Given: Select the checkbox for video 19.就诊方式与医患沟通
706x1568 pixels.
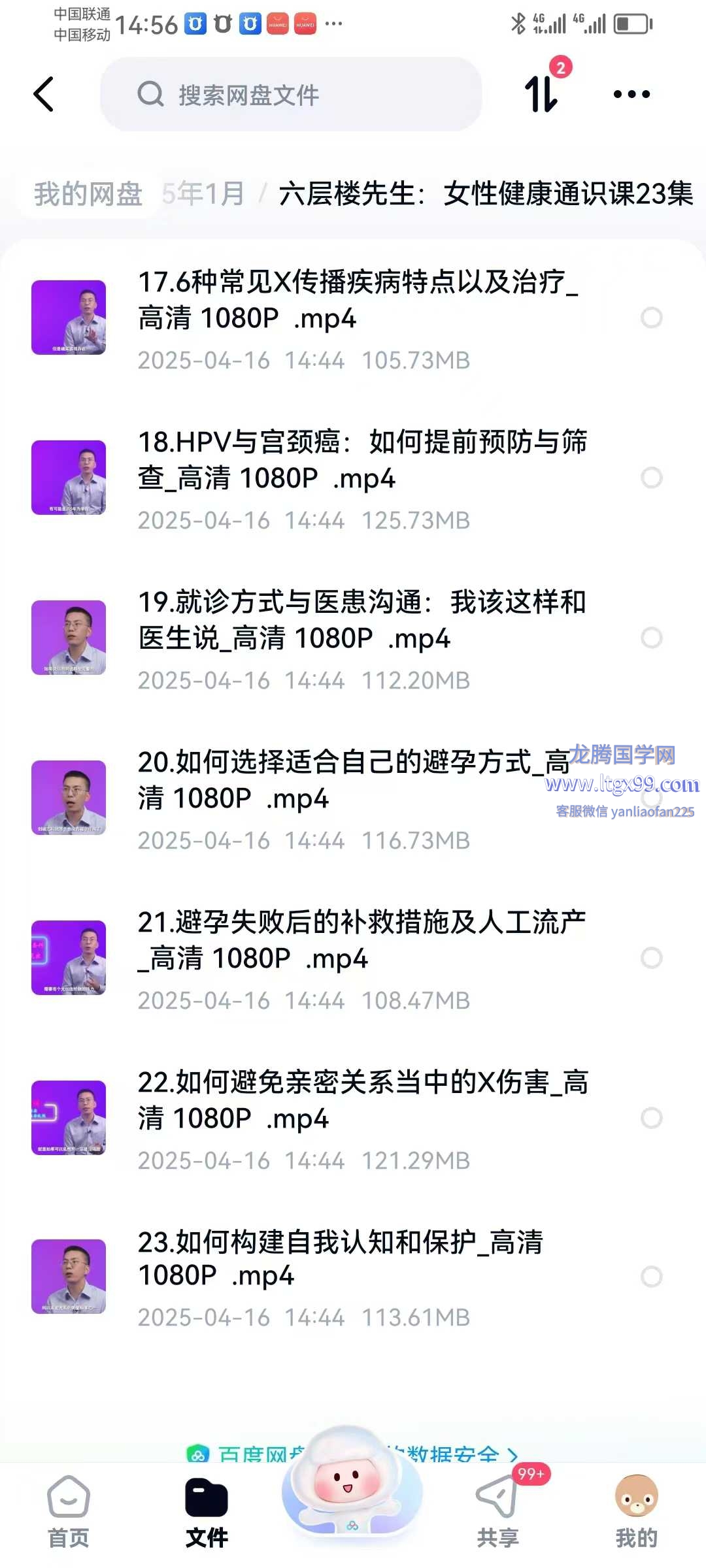Looking at the screenshot, I should tap(651, 638).
